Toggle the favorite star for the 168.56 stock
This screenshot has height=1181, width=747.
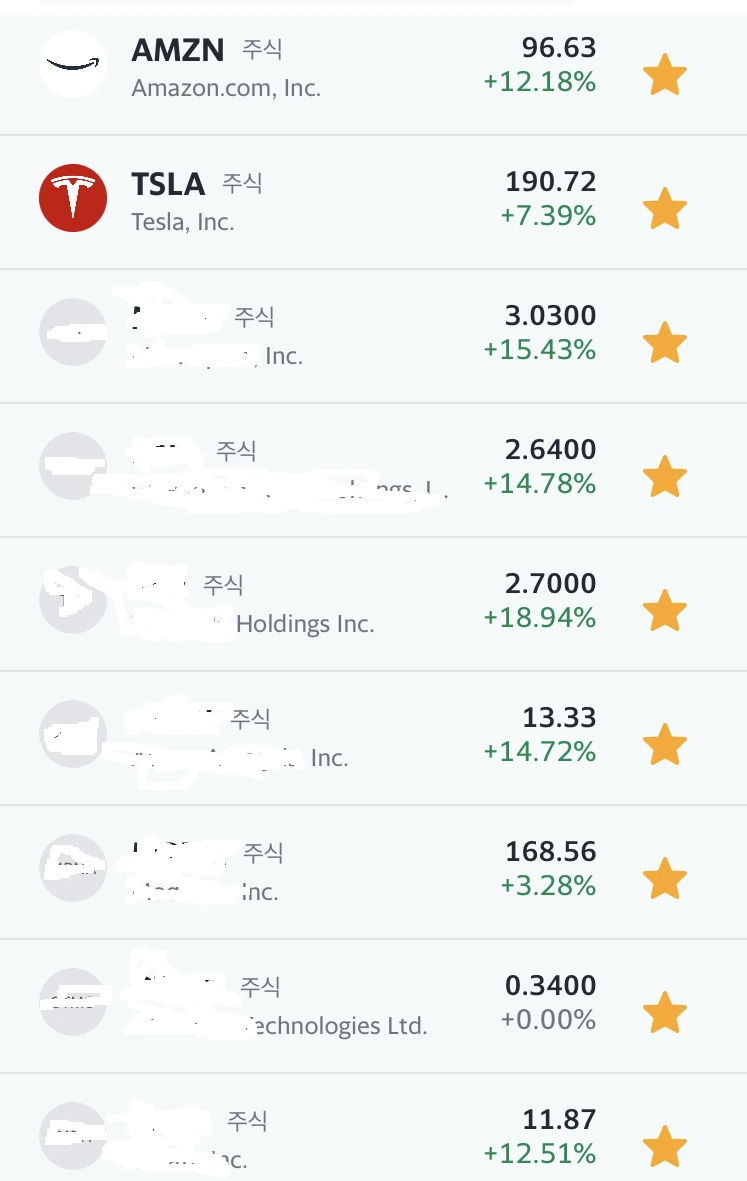[x=665, y=880]
